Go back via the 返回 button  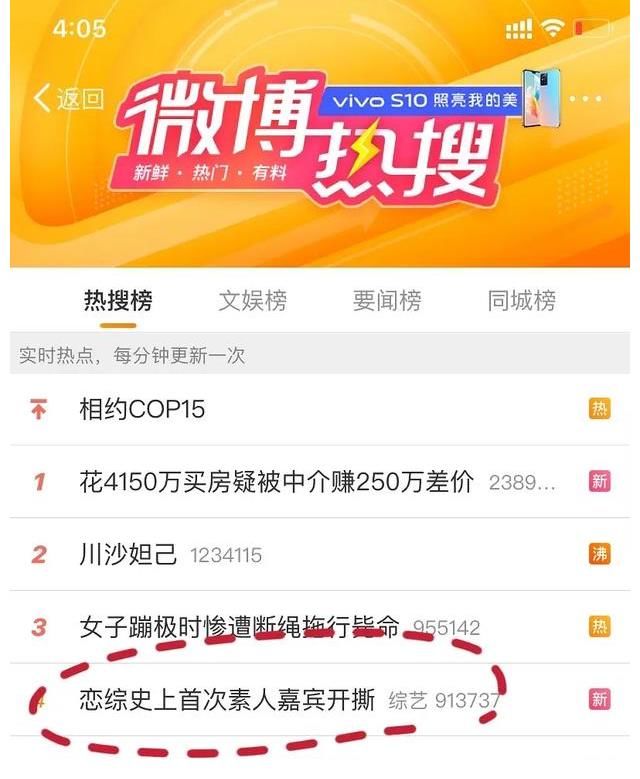point(68,98)
